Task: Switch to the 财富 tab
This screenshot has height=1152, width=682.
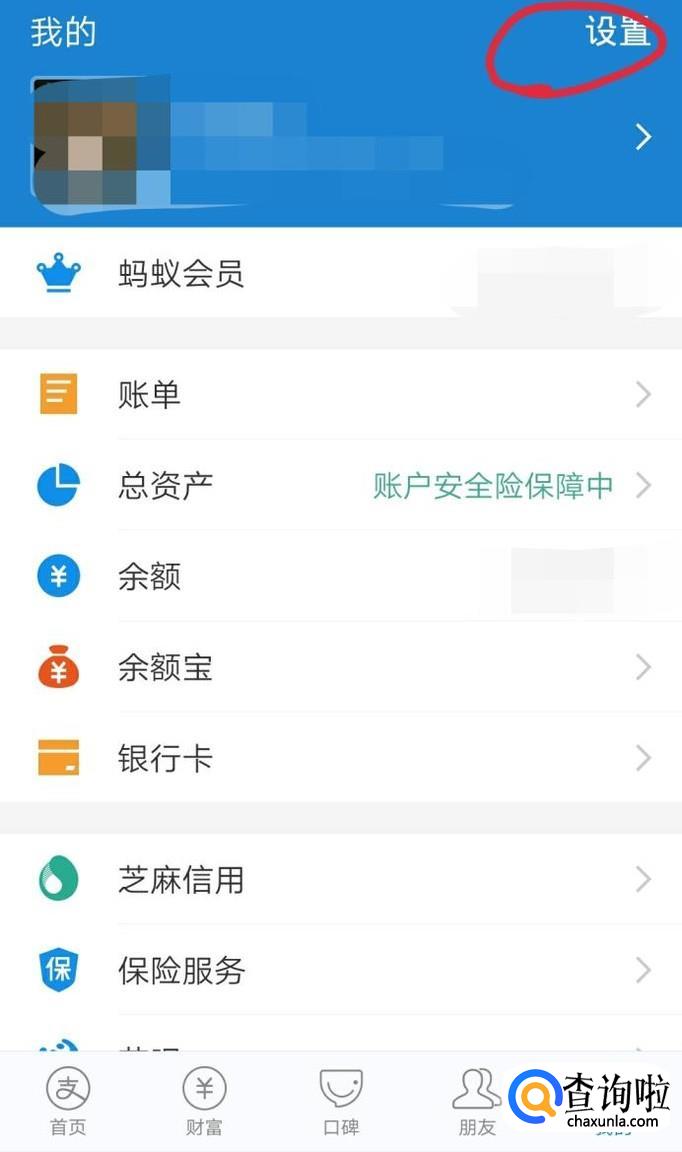Action: [x=204, y=1102]
